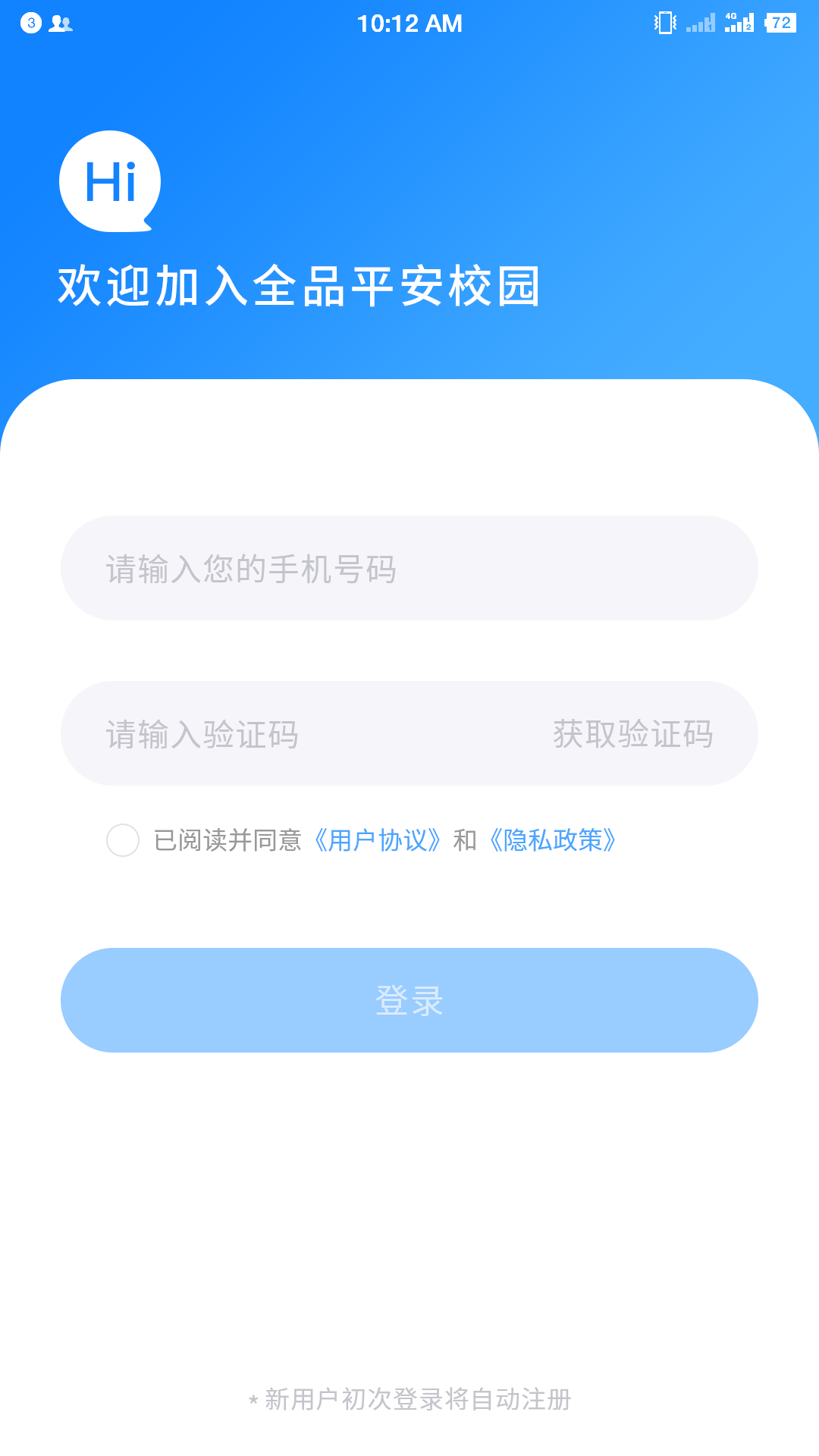Click the contacts icon in status bar
819x1456 pixels.
[60, 23]
